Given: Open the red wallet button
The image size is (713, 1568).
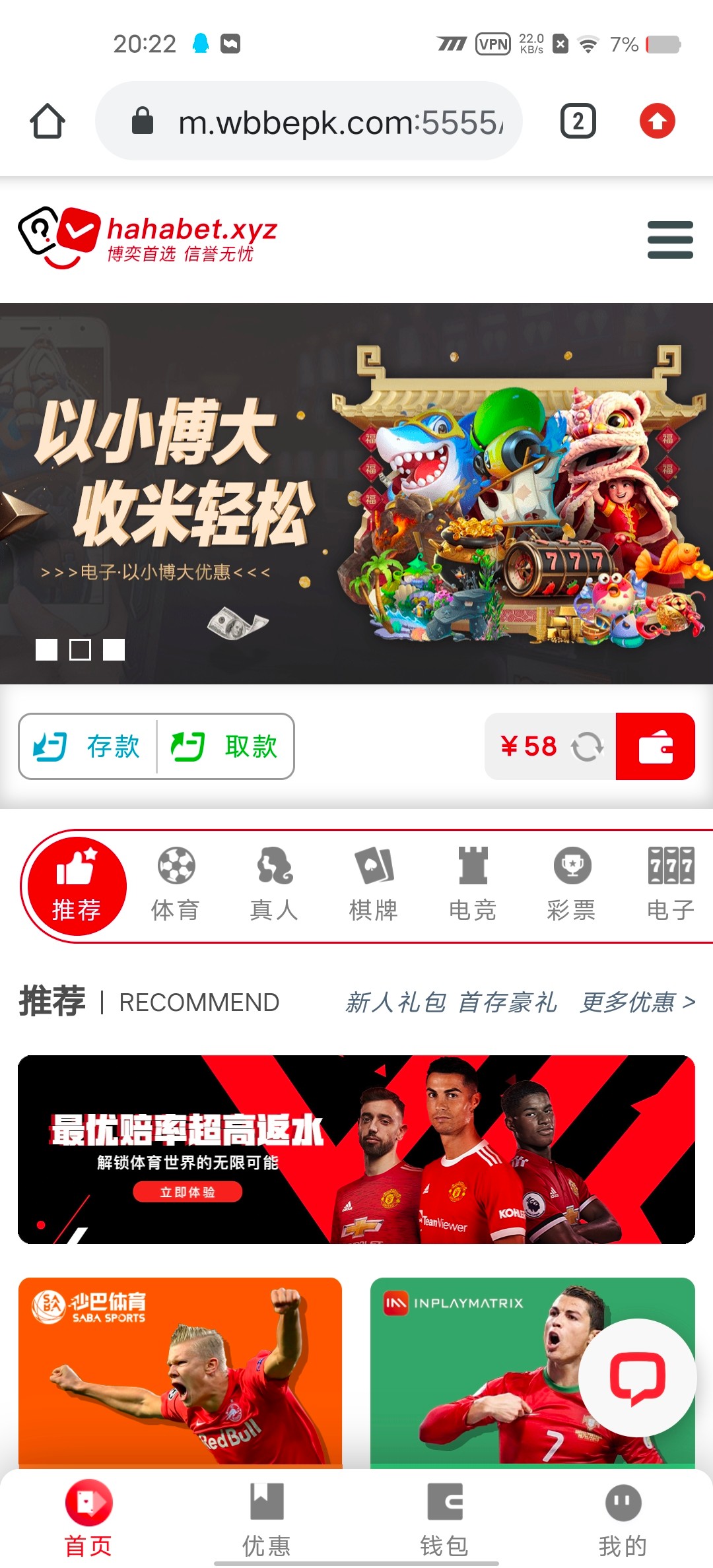Looking at the screenshot, I should pyautogui.click(x=655, y=746).
